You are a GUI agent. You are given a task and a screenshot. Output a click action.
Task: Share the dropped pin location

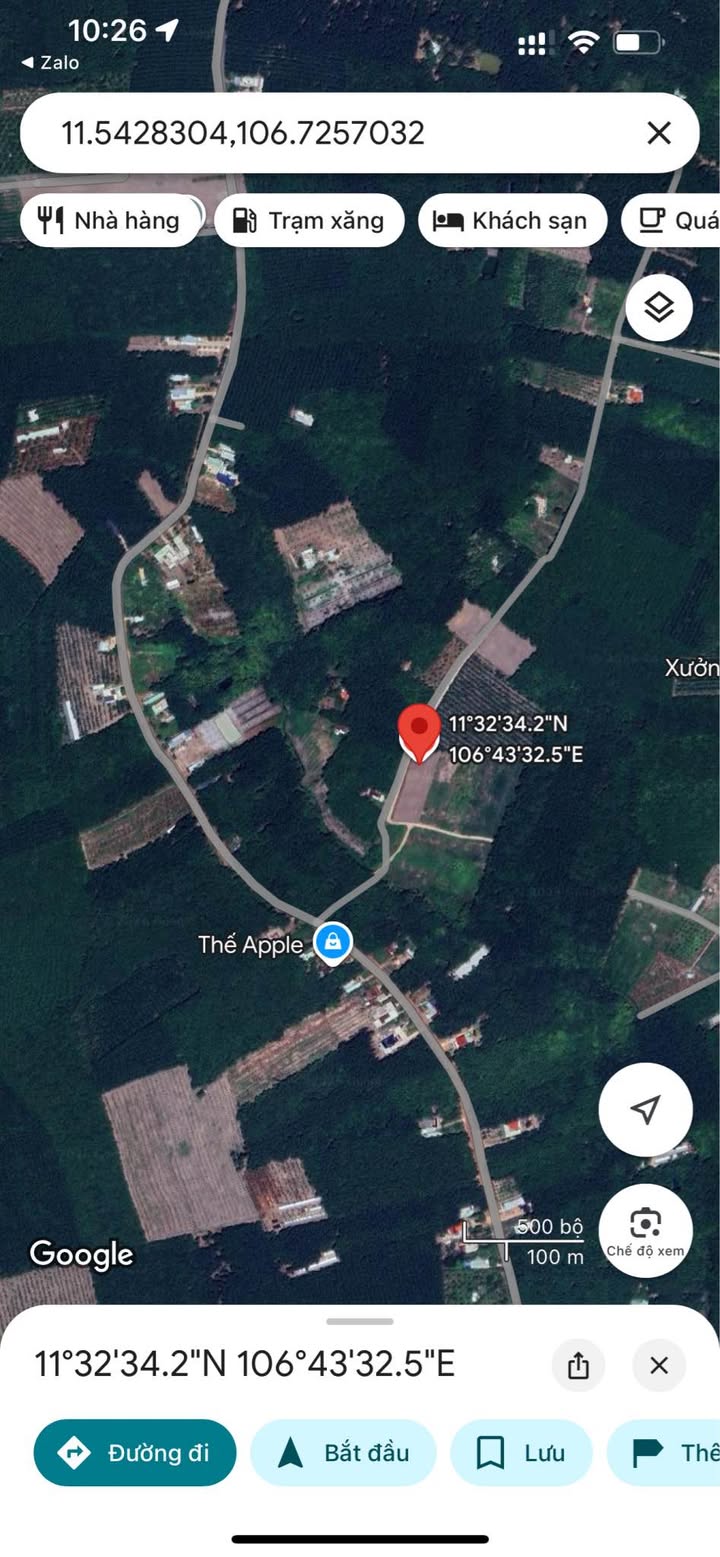click(x=578, y=1365)
